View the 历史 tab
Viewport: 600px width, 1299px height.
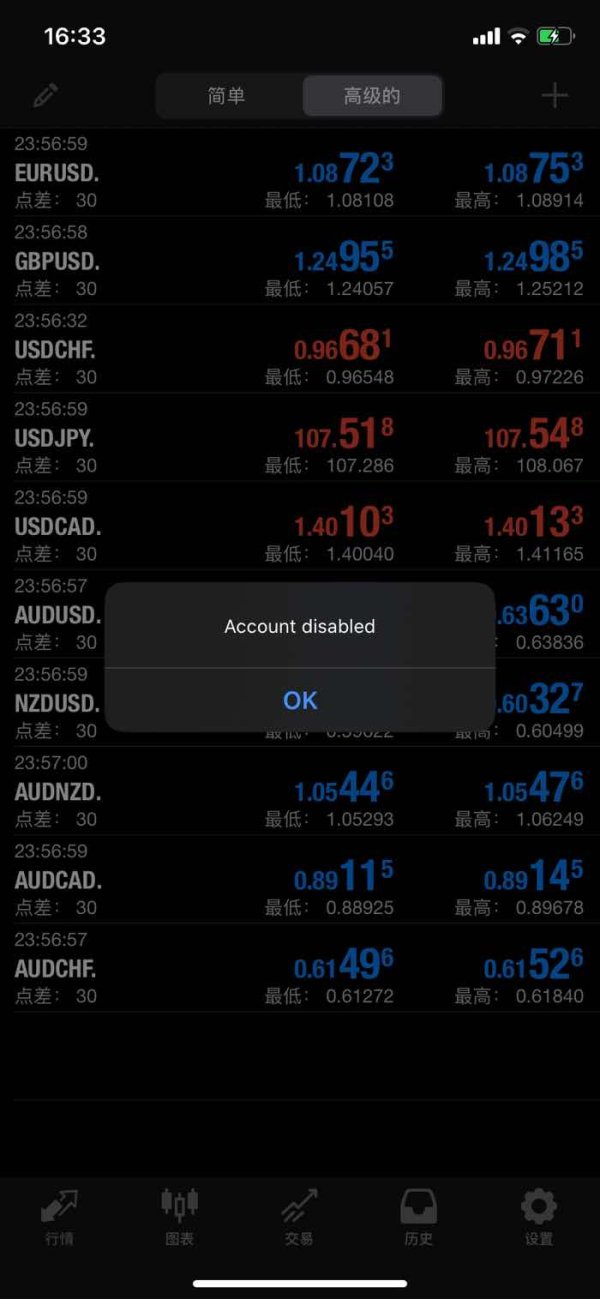[418, 1217]
